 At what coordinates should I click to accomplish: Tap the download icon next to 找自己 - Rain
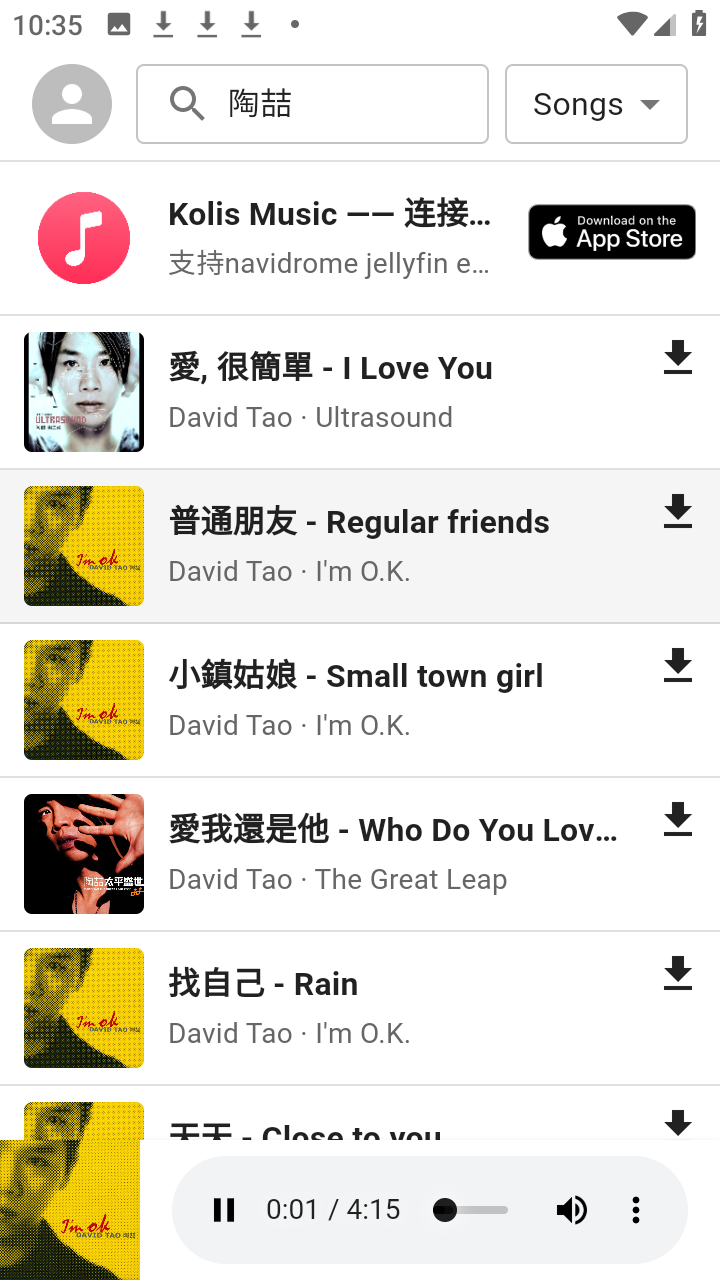pyautogui.click(x=678, y=974)
